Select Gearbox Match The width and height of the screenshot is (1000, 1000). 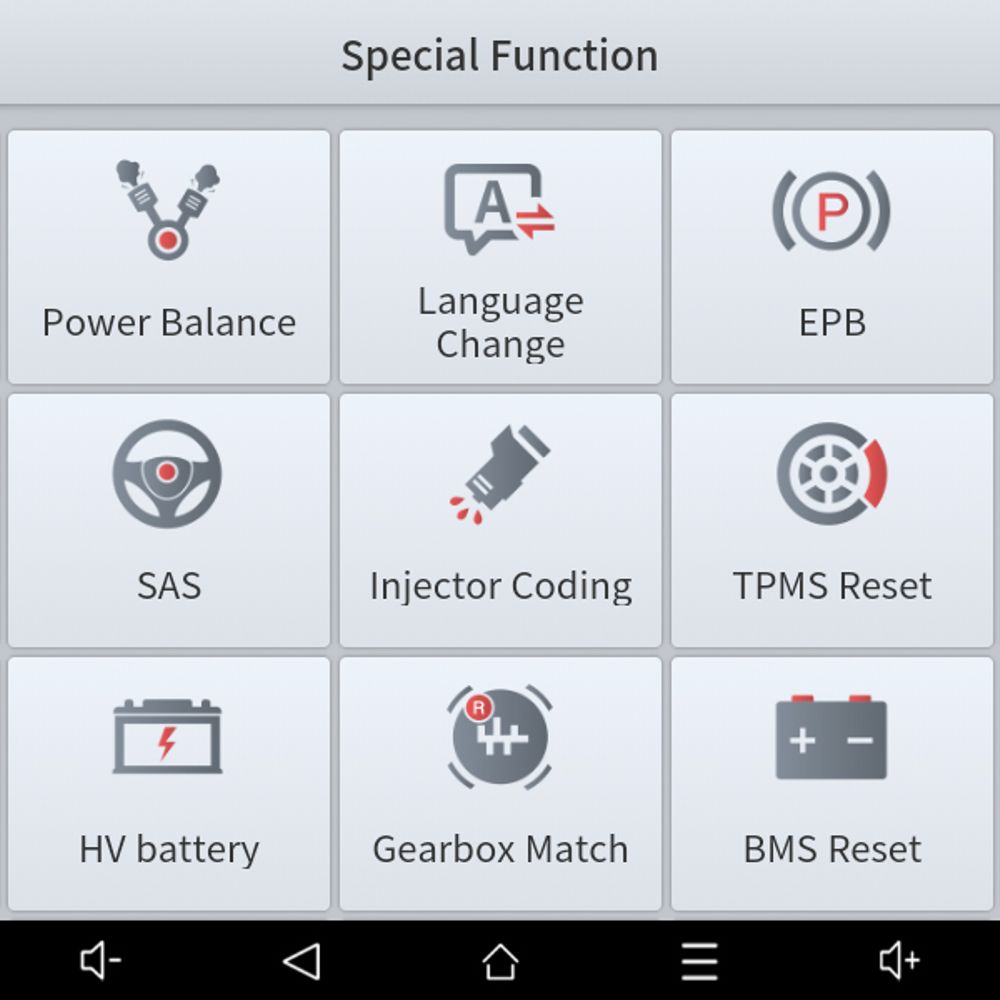[x=500, y=783]
